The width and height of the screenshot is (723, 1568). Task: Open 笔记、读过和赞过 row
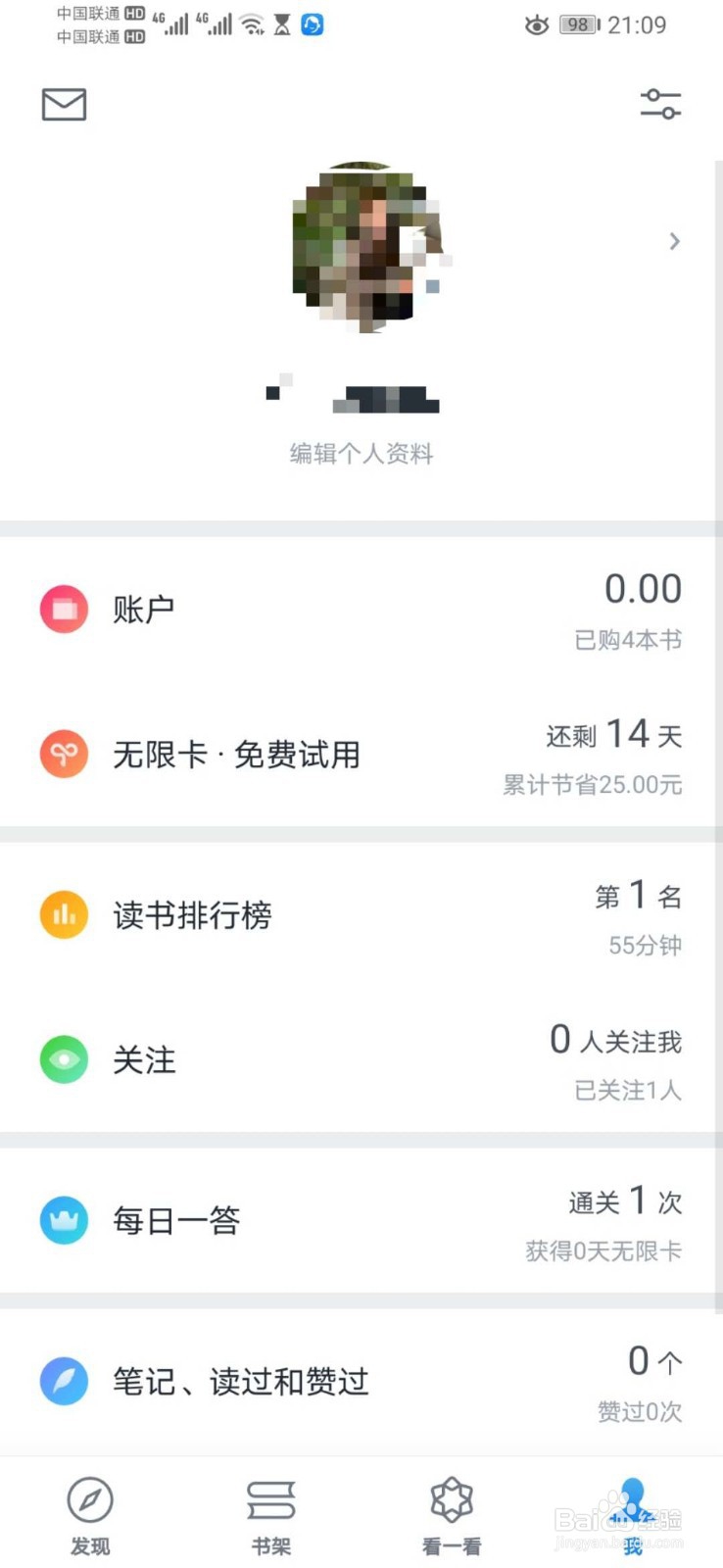[x=361, y=1382]
